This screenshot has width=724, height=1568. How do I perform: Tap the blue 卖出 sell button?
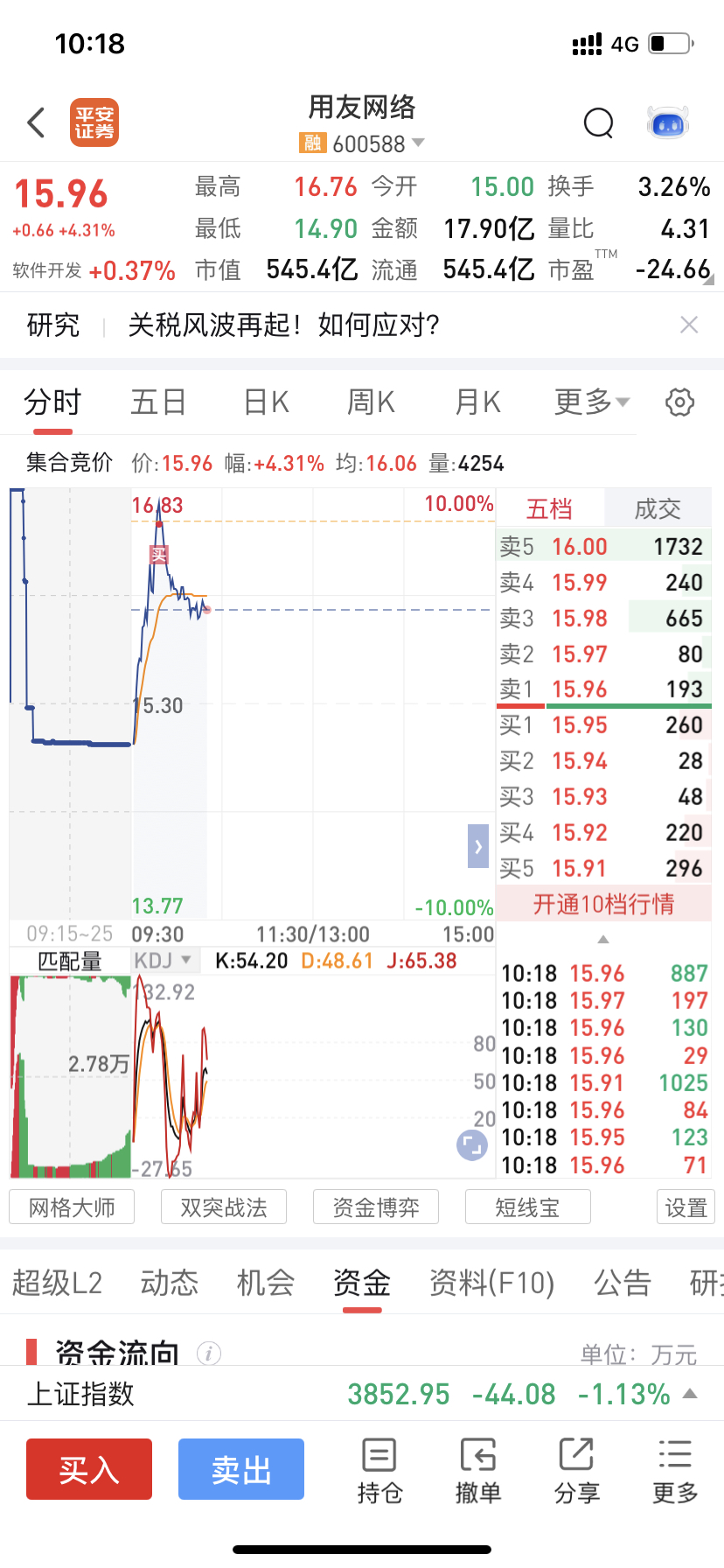[x=241, y=1469]
